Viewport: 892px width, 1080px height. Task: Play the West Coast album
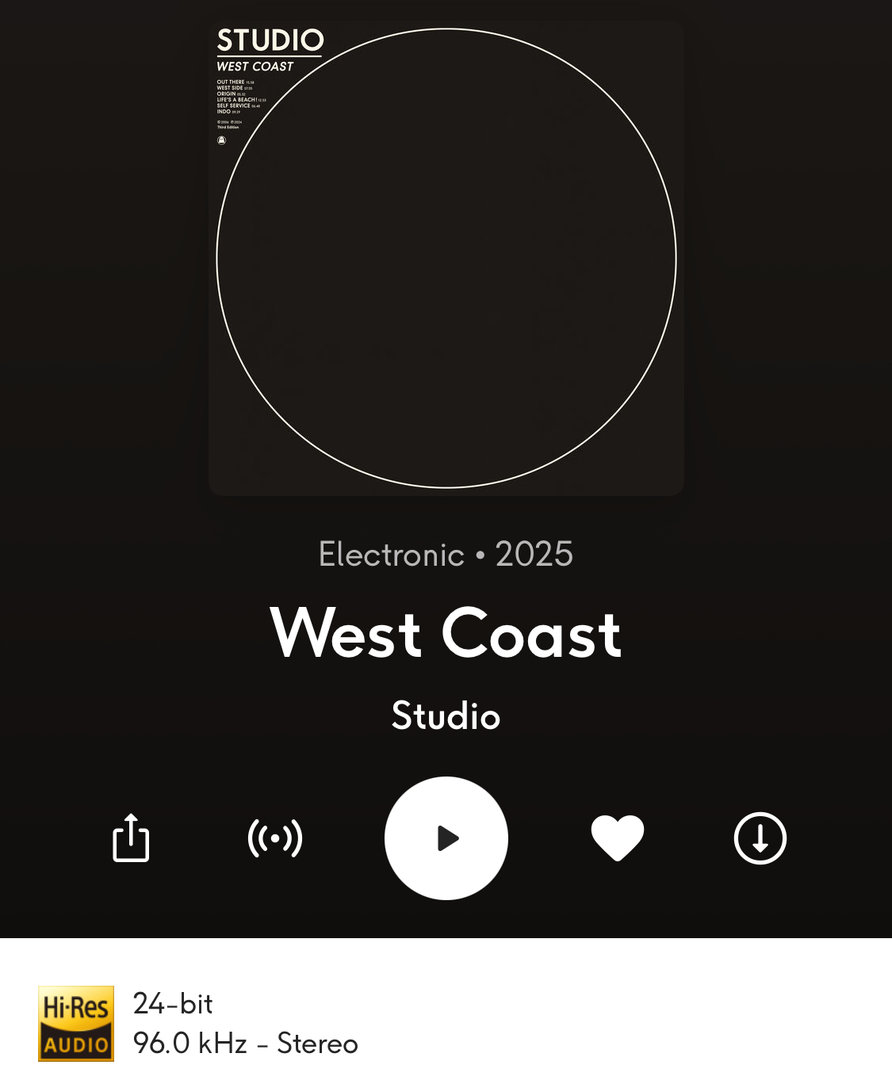click(x=446, y=838)
